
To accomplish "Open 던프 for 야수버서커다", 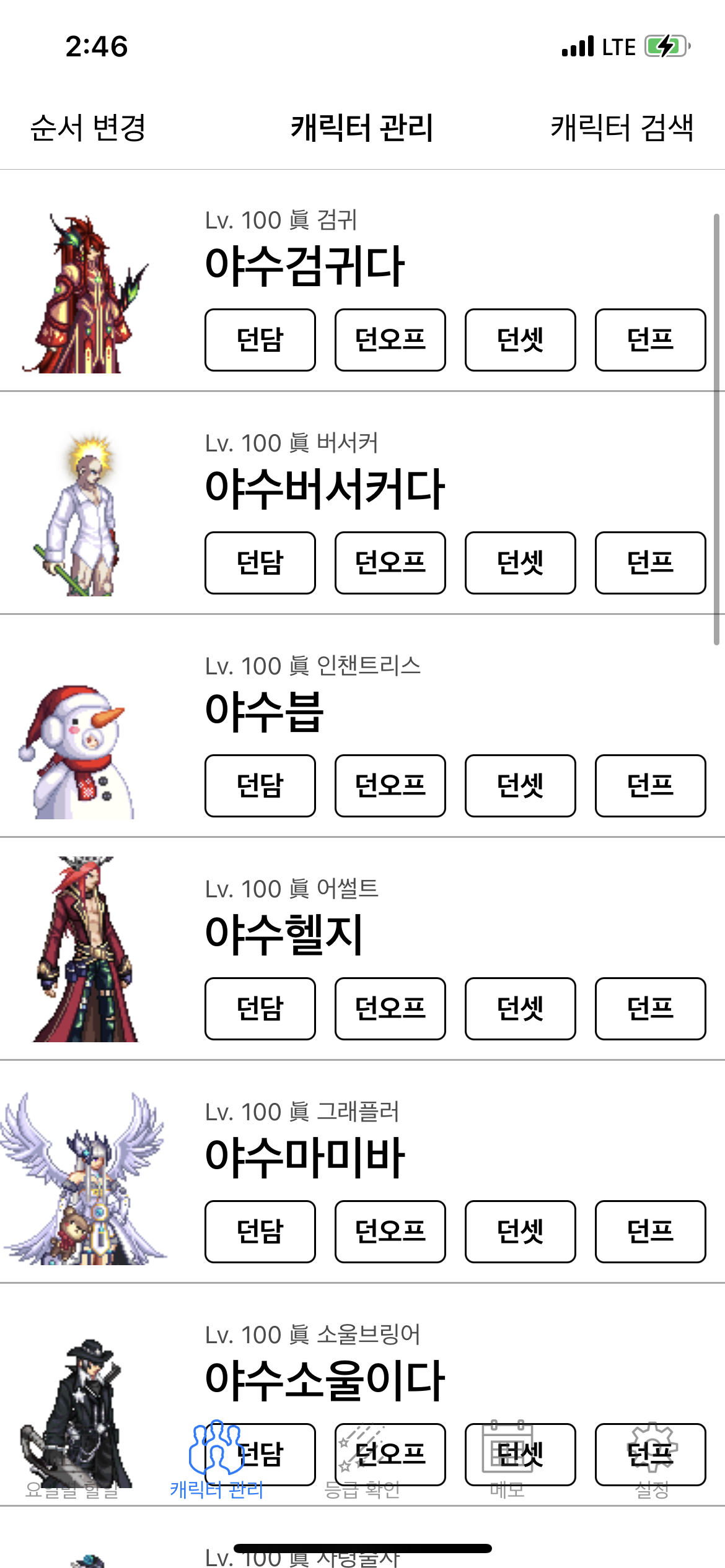I will click(x=651, y=563).
